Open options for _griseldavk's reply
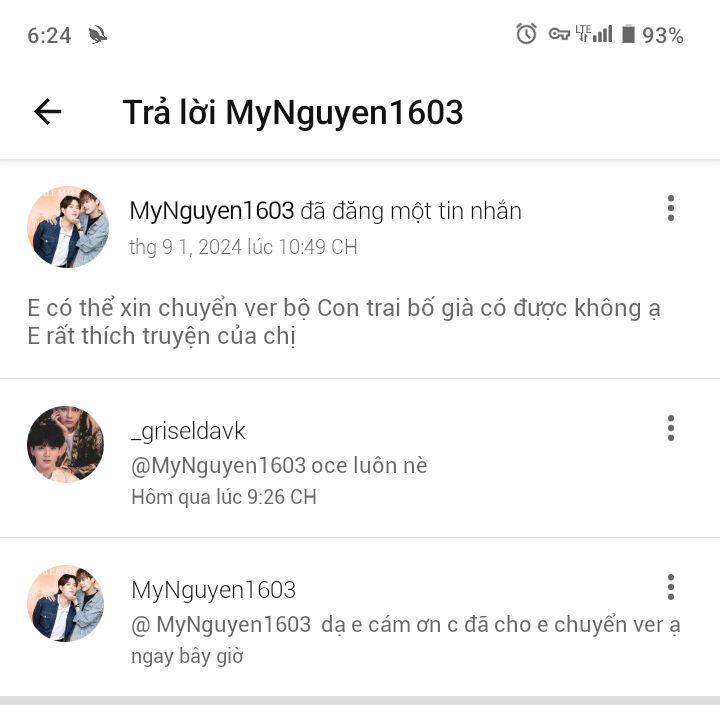This screenshot has height=705, width=720. coord(670,428)
